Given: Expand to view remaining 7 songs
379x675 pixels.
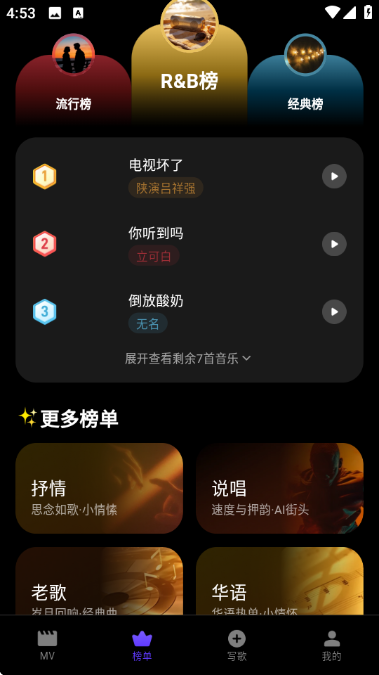Looking at the screenshot, I should [x=188, y=359].
